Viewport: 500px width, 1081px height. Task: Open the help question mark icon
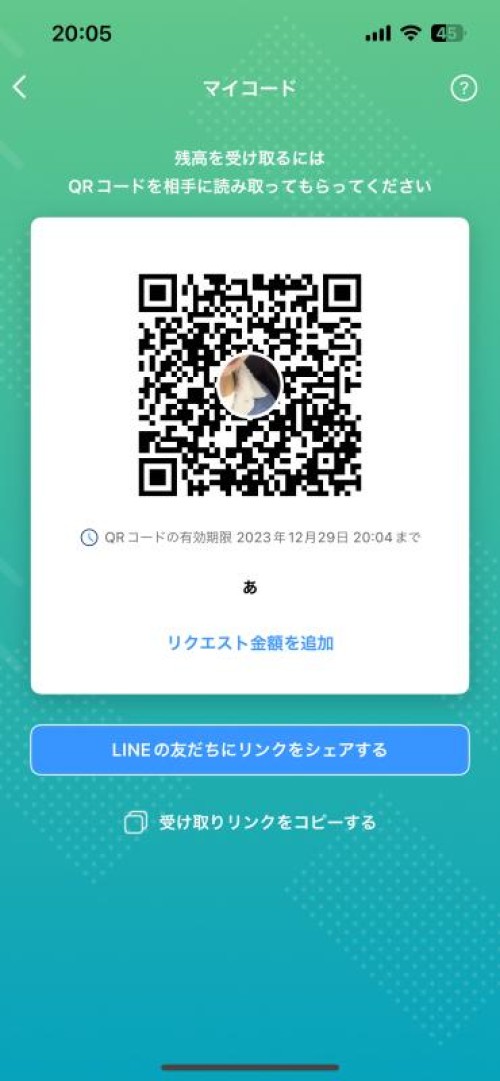(x=463, y=88)
